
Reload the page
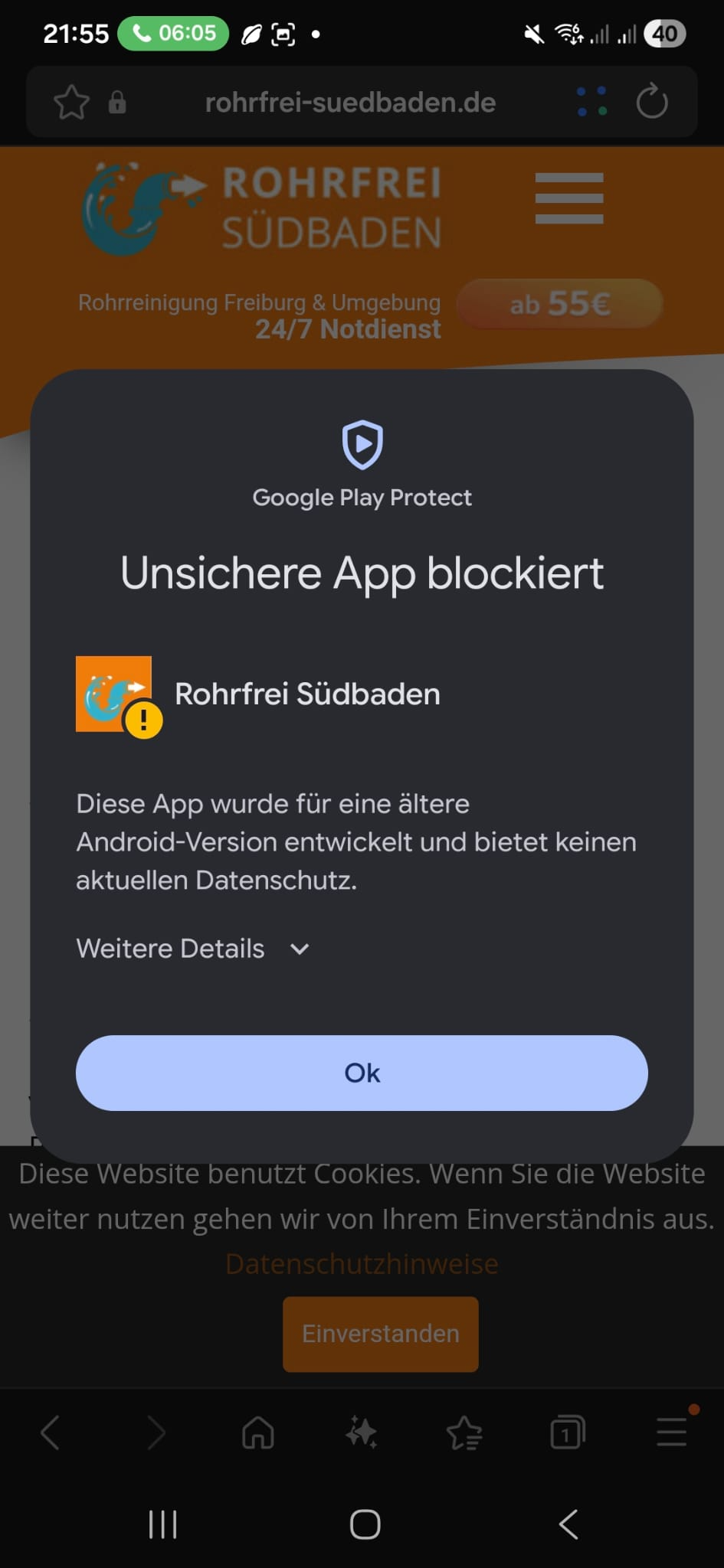point(652,101)
